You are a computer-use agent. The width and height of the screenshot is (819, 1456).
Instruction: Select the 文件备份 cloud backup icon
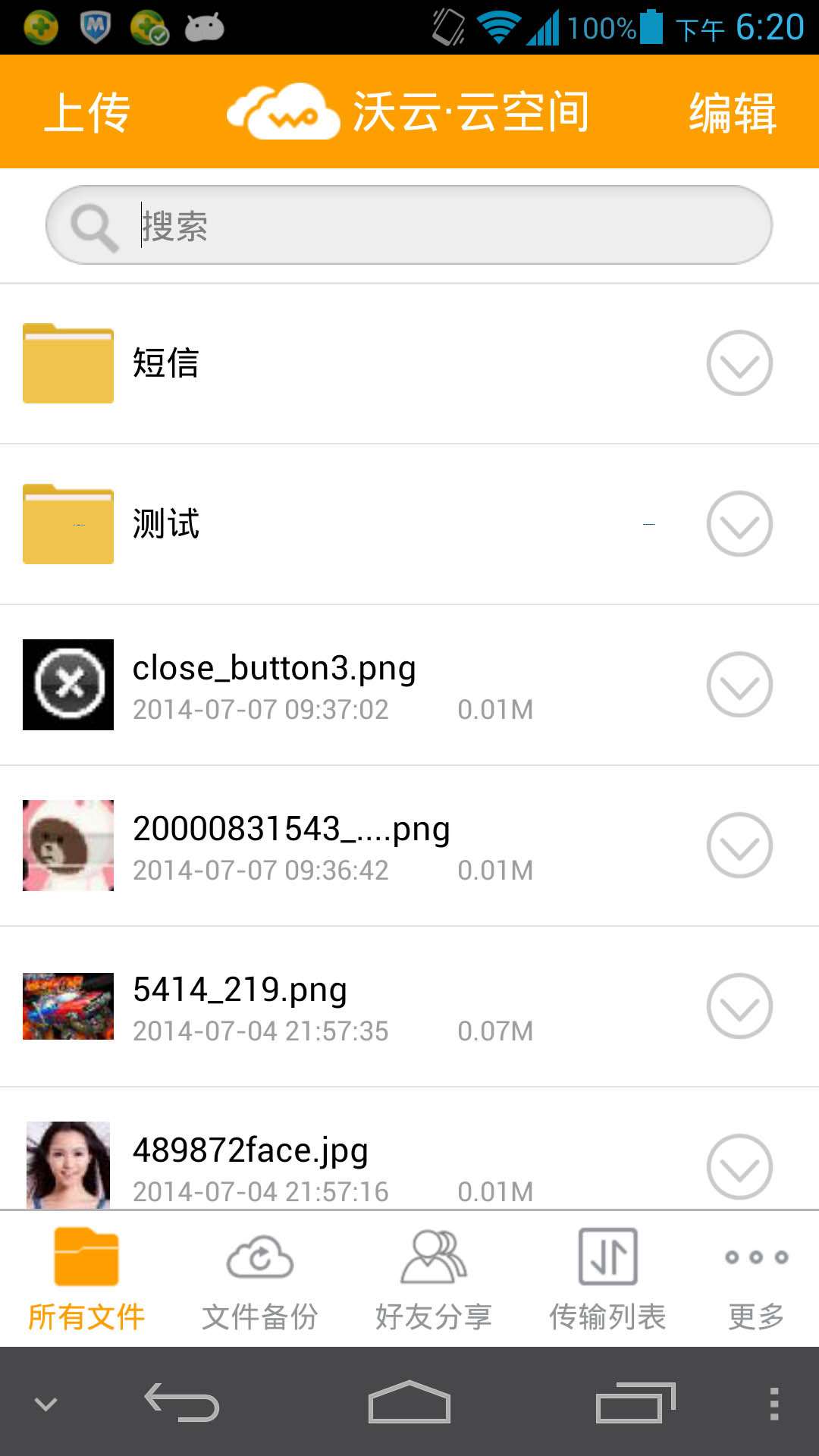[259, 1257]
